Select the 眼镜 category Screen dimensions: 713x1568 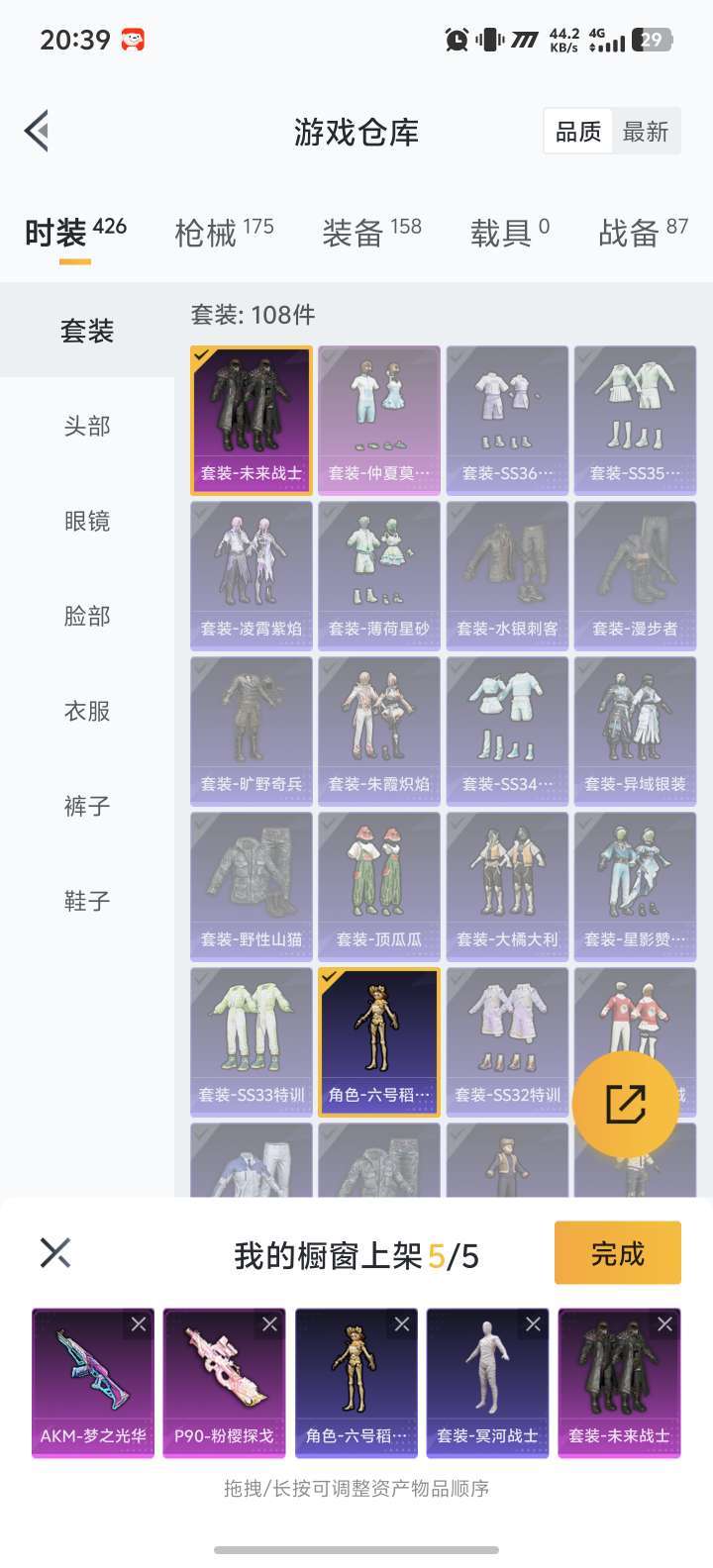point(87,521)
